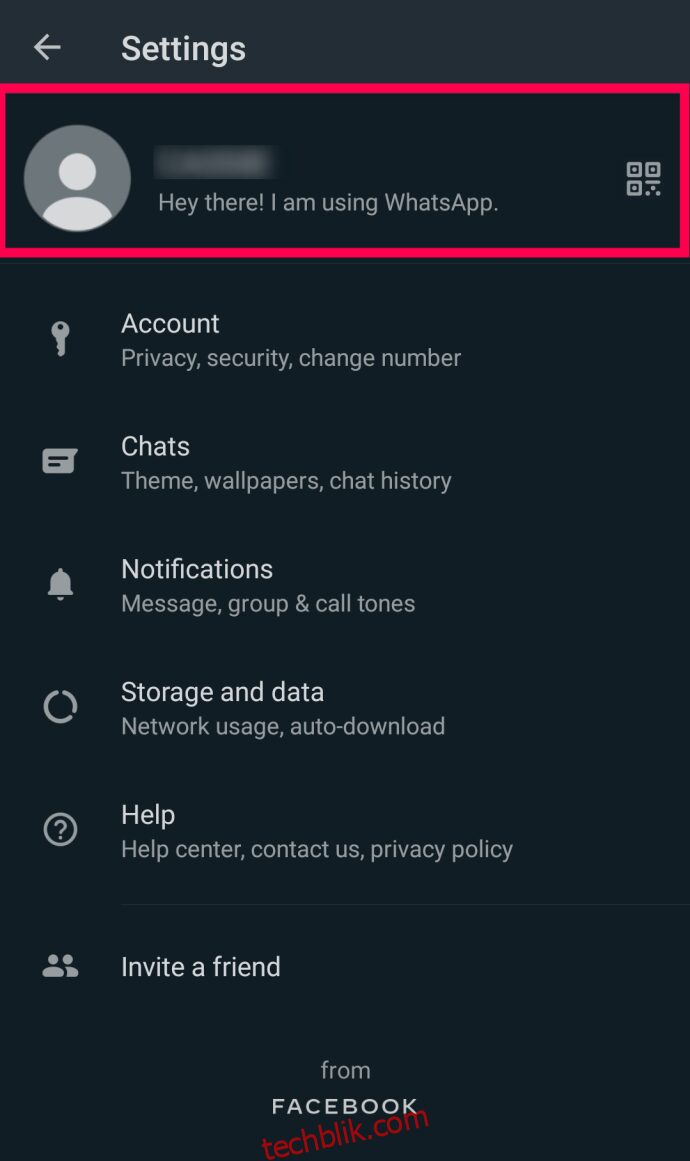Select Invite a friend
690x1161 pixels.
click(x=345, y=967)
